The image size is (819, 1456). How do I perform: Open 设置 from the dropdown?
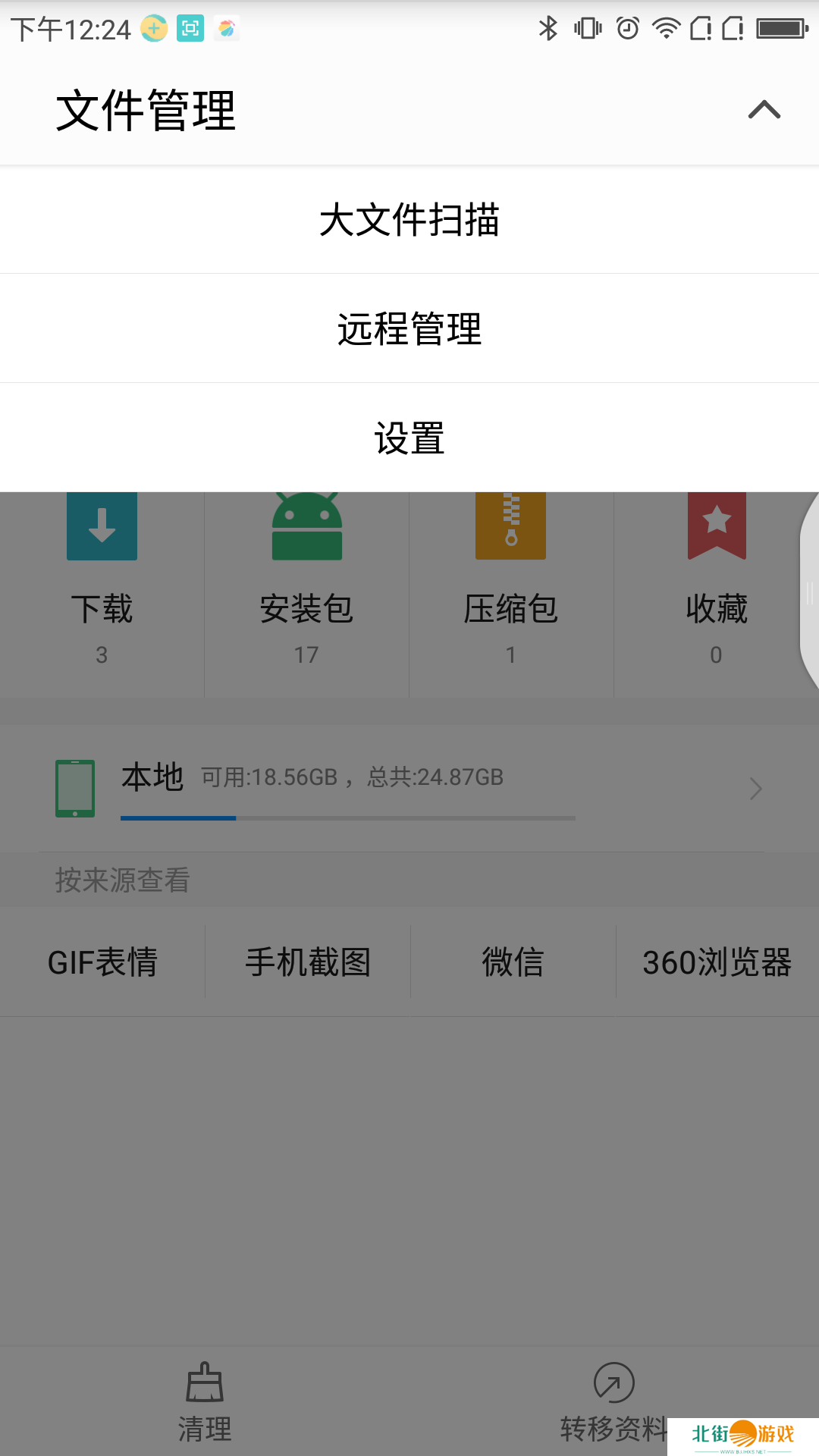[409, 438]
